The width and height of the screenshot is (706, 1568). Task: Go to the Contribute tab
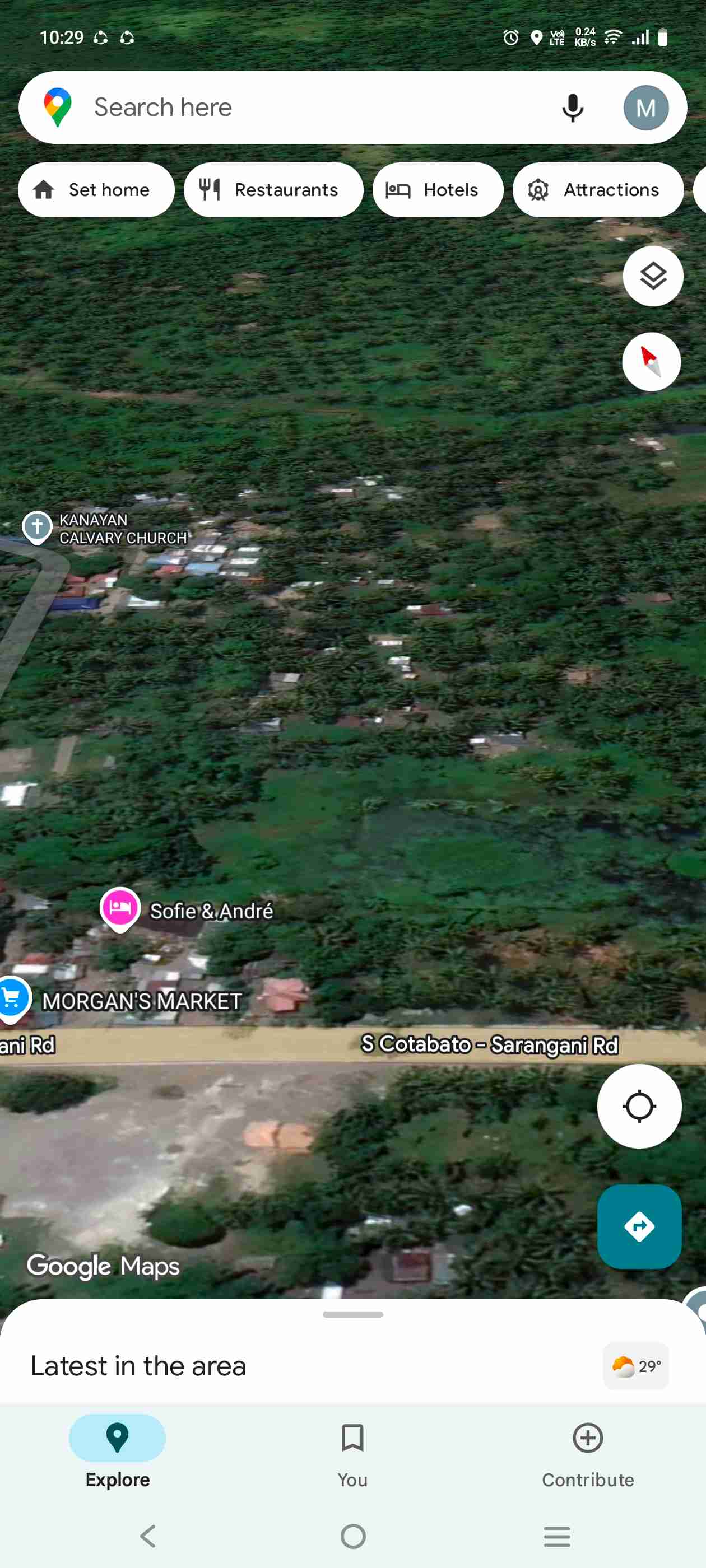(x=588, y=1452)
